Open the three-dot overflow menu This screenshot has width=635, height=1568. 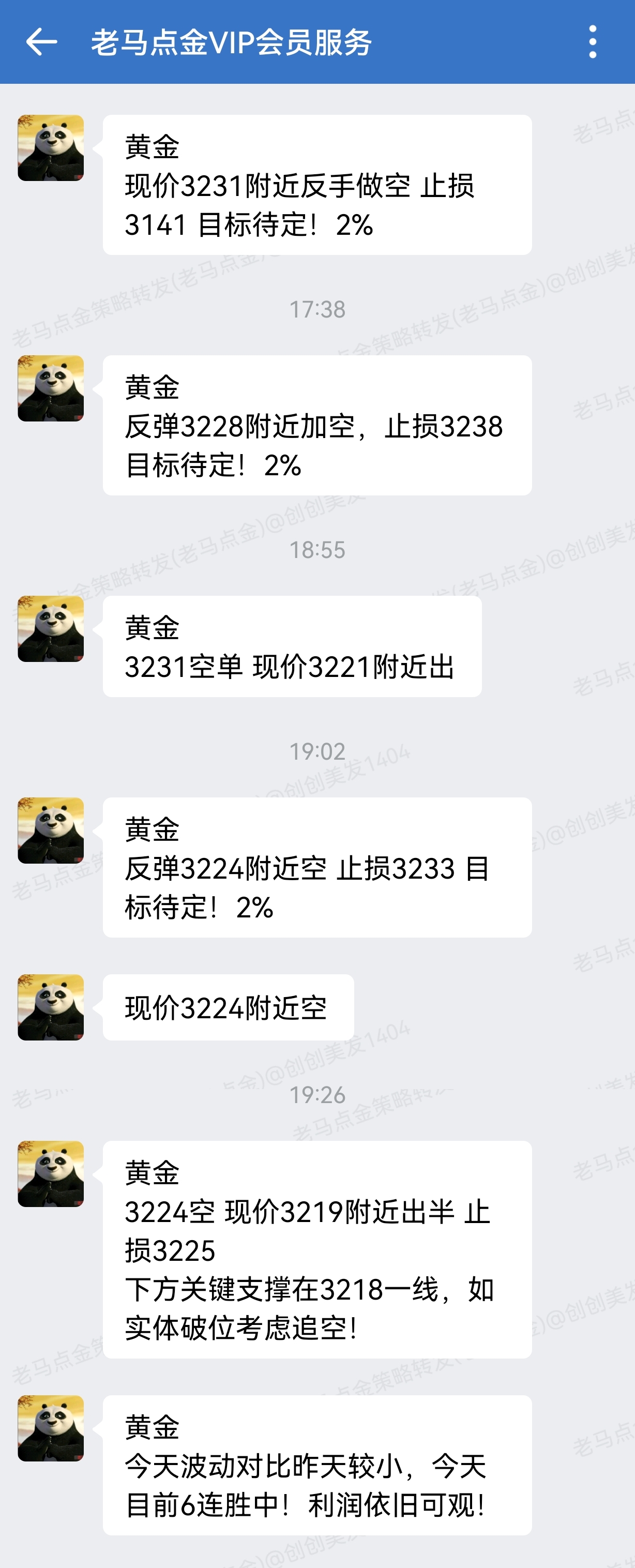[593, 42]
